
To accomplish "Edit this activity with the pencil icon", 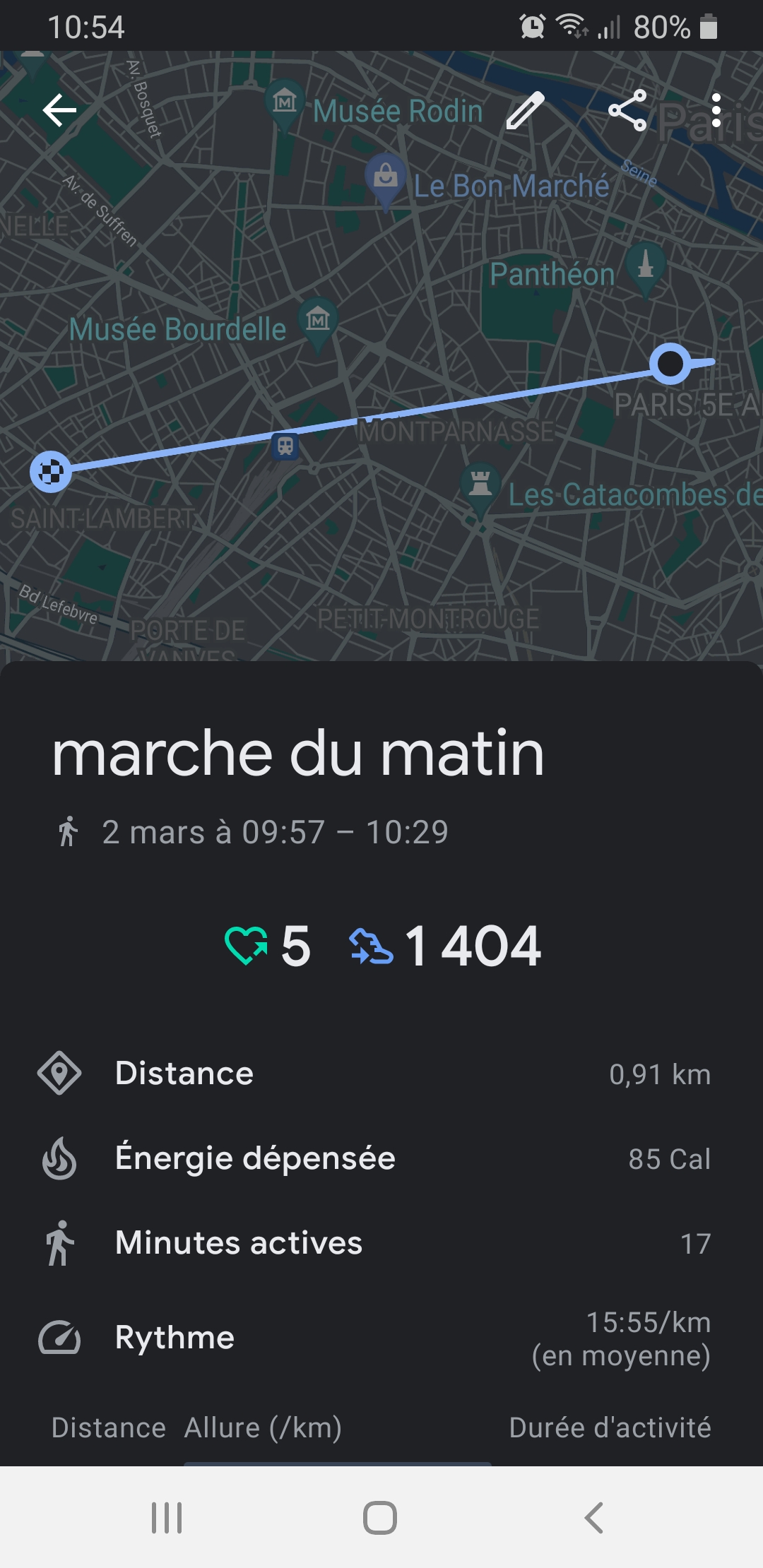I will [x=526, y=110].
